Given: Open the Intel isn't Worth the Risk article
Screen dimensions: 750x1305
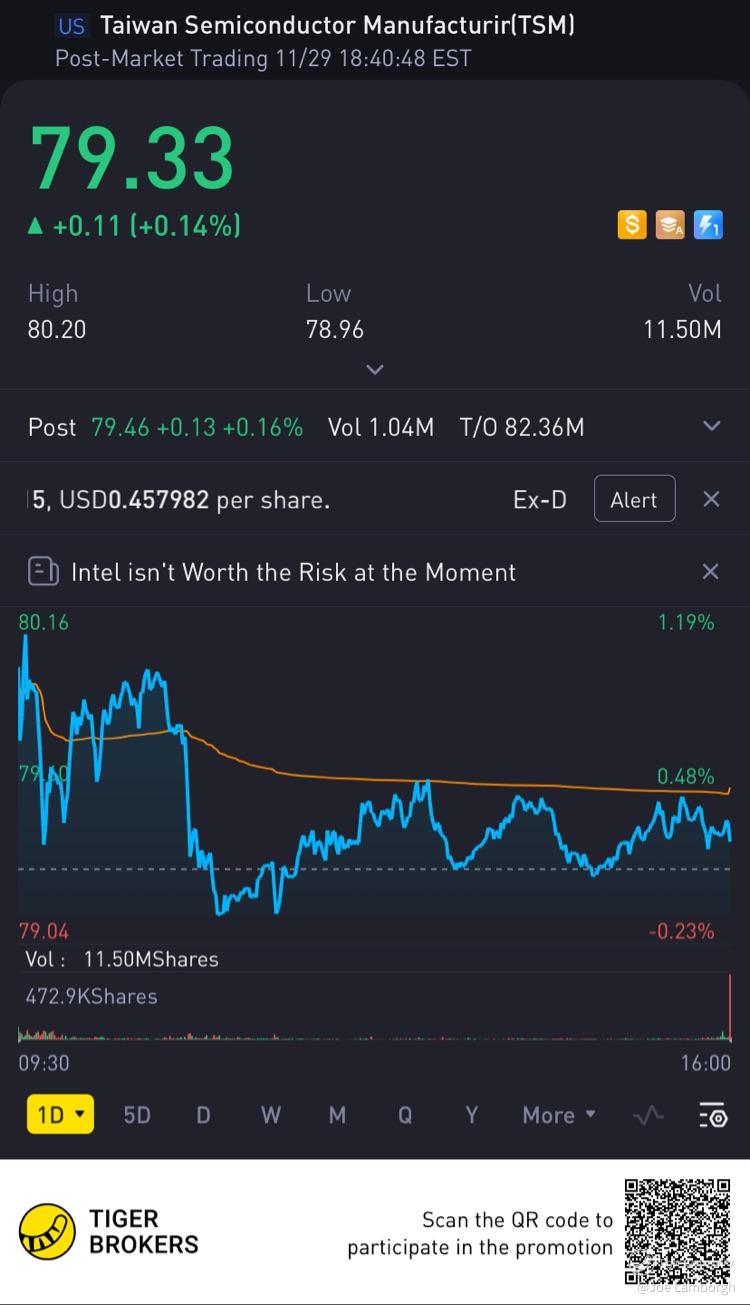Looking at the screenshot, I should [293, 572].
